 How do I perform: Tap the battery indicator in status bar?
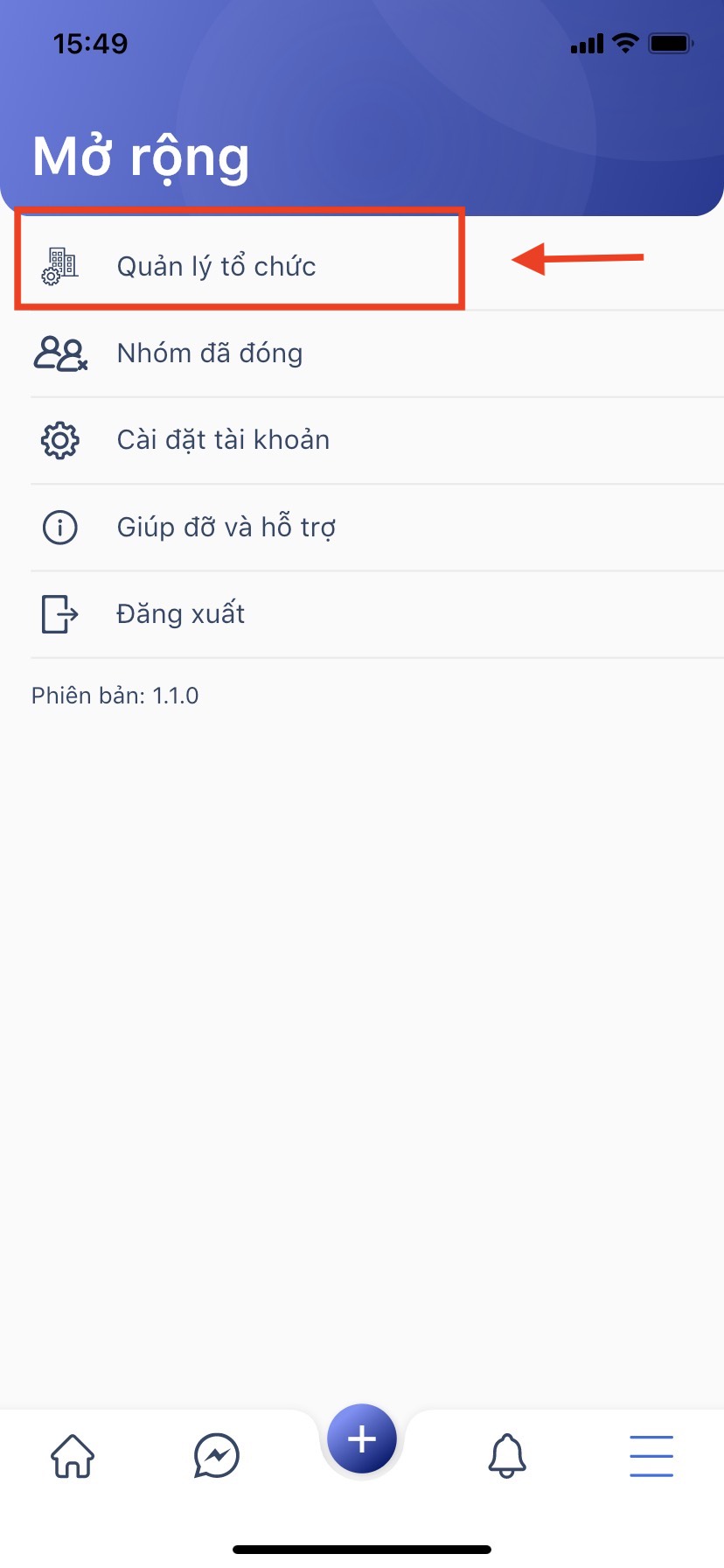(670, 41)
